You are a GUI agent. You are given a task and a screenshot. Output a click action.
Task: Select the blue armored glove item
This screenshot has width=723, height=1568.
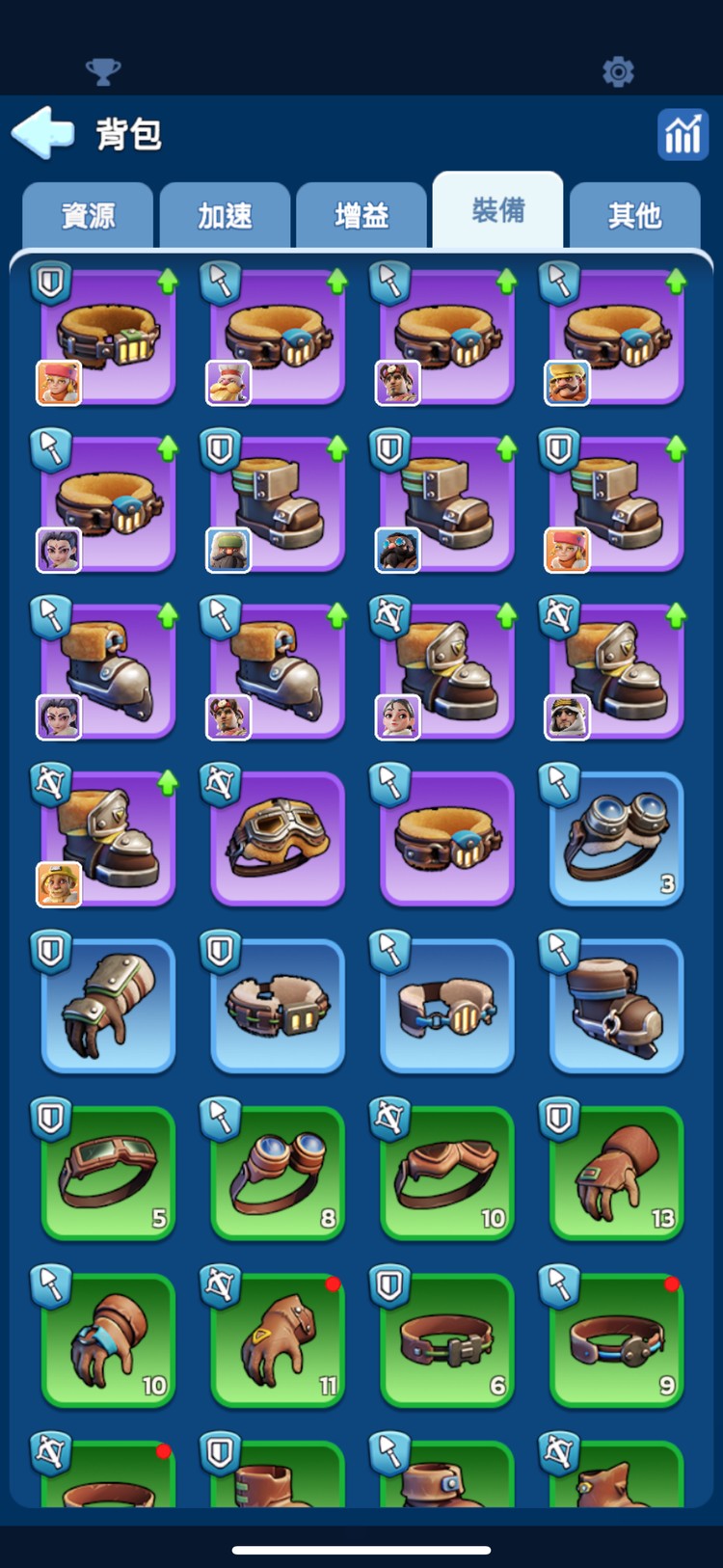108,1005
